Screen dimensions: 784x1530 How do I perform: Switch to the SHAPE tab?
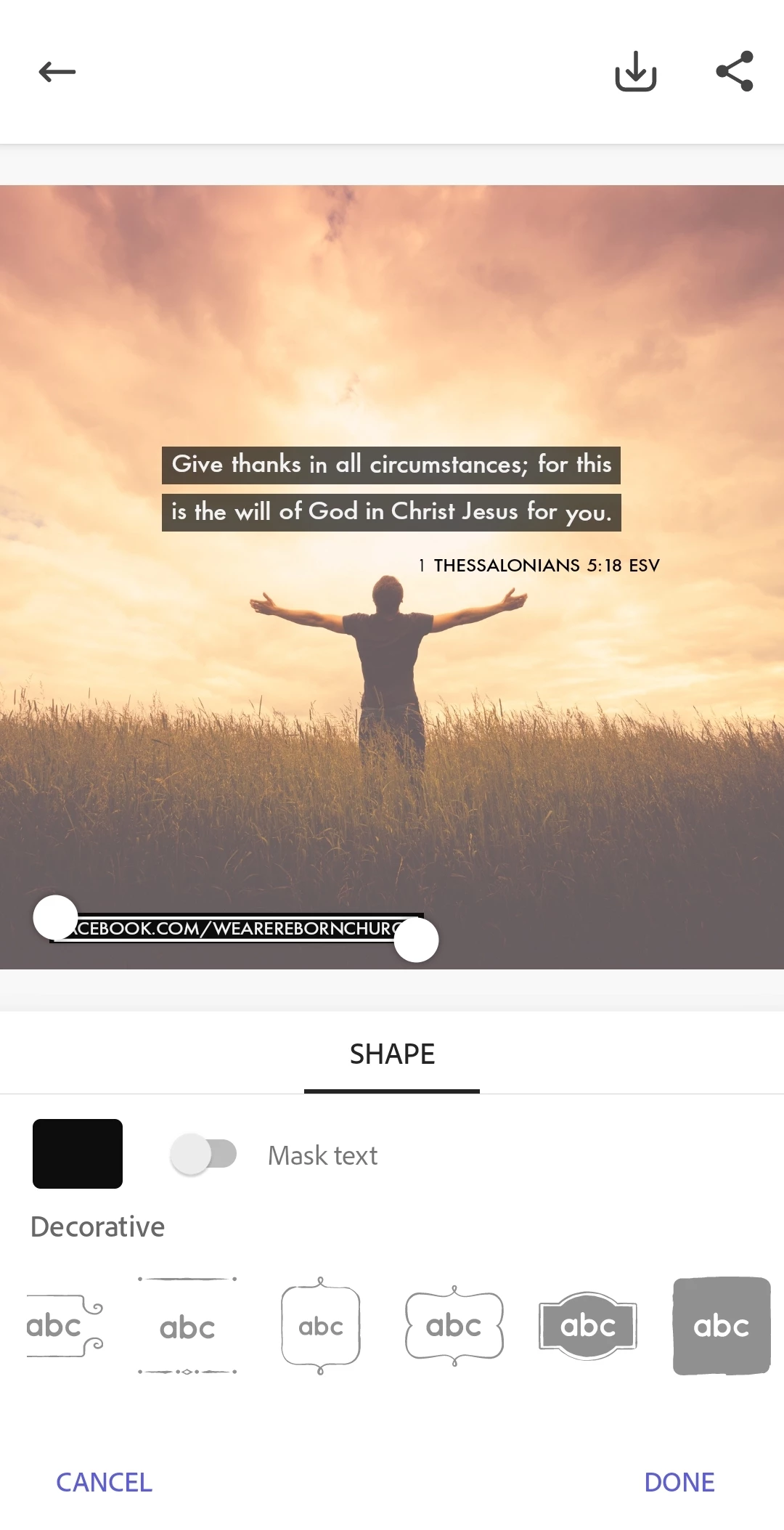click(x=392, y=1054)
